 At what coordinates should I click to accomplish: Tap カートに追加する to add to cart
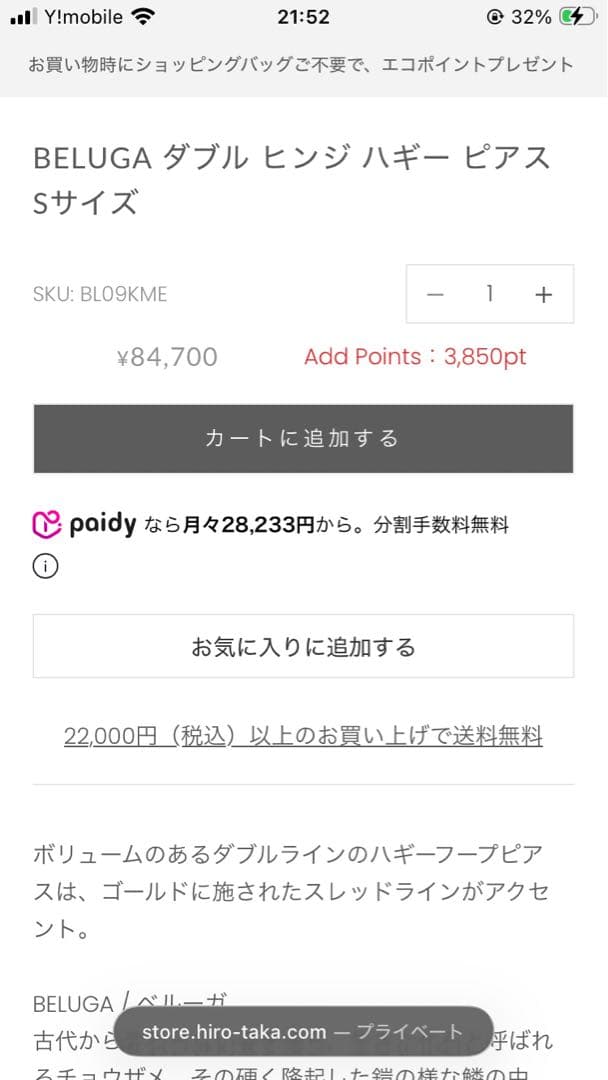pyautogui.click(x=303, y=438)
